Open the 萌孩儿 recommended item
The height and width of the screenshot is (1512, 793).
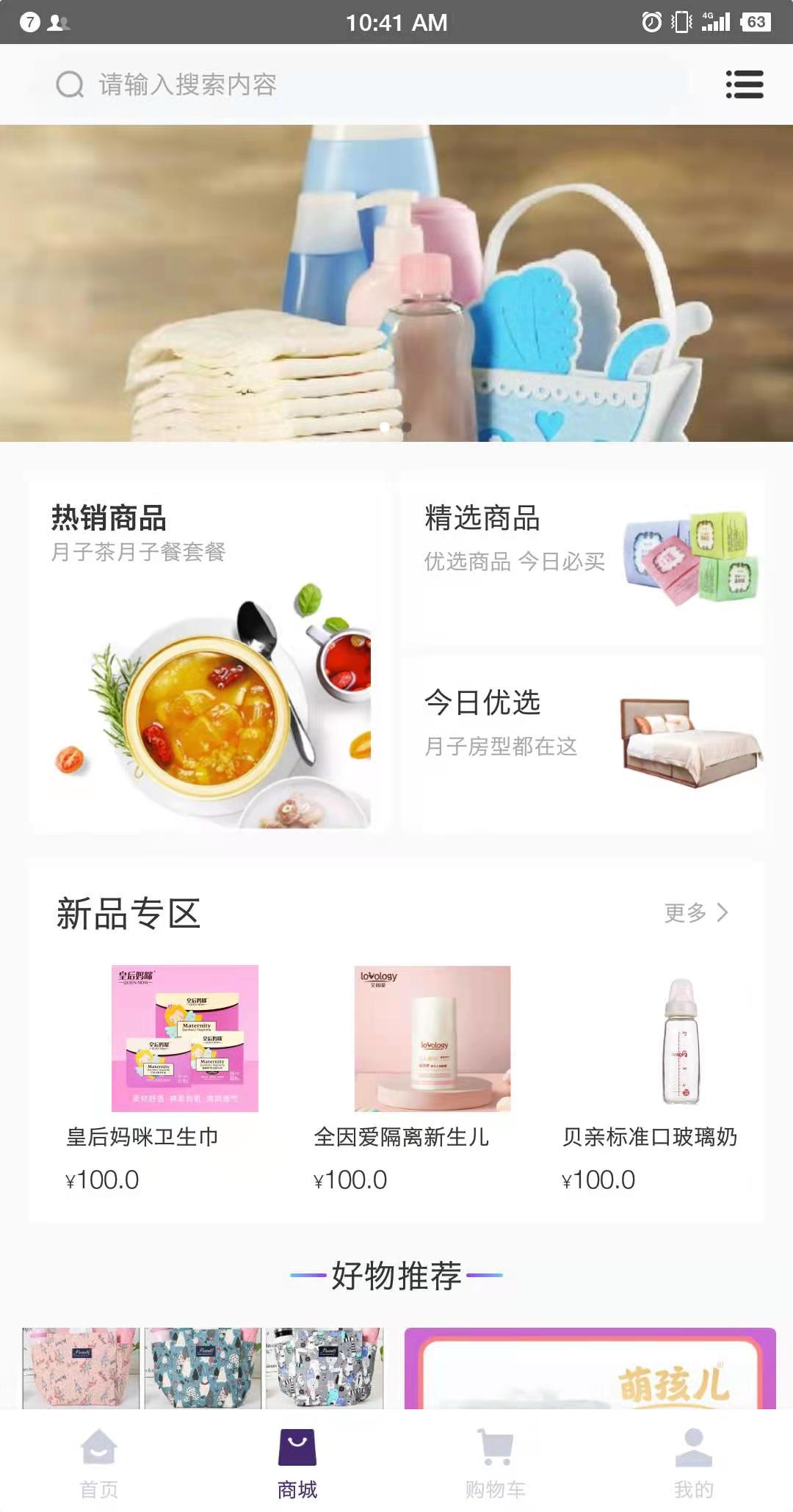[x=590, y=1369]
